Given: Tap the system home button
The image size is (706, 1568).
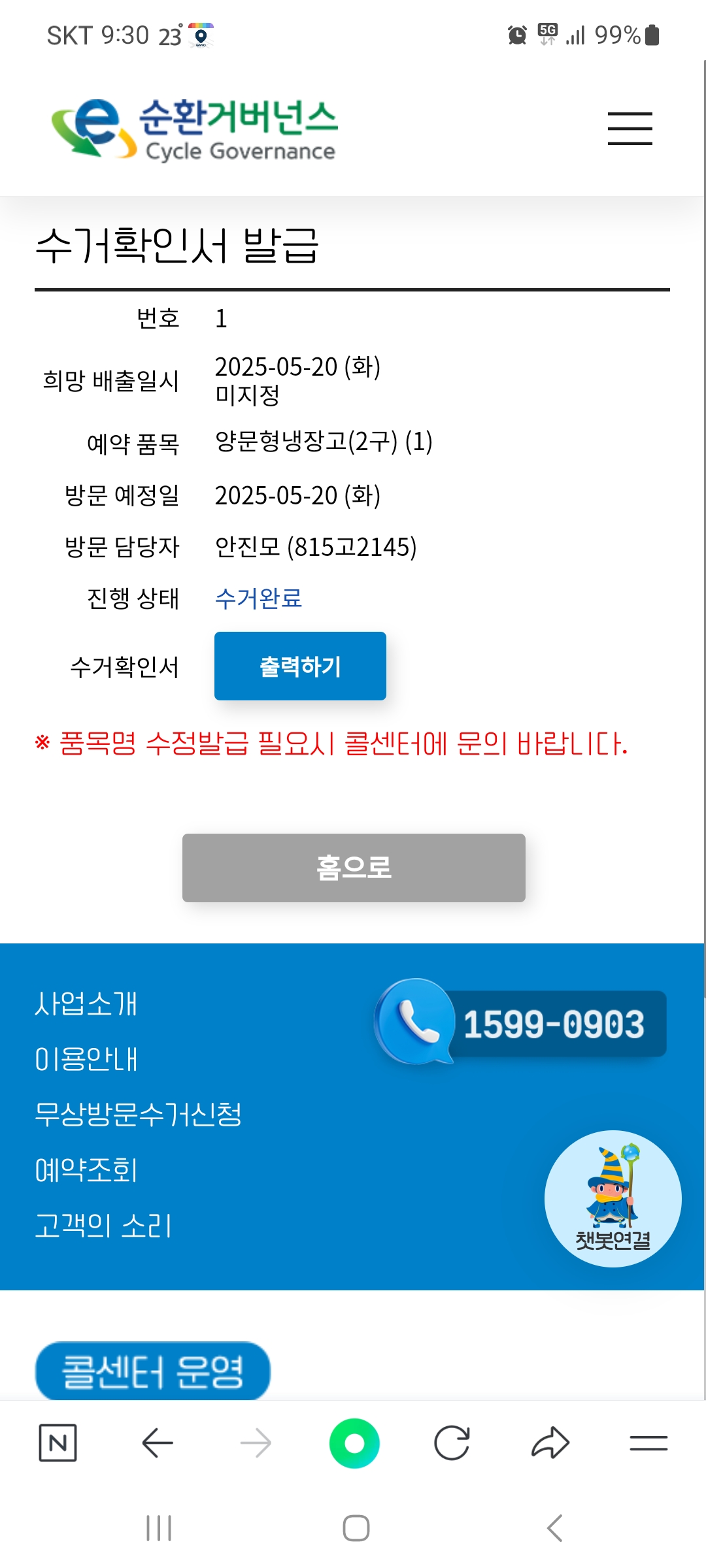Looking at the screenshot, I should click(x=356, y=1527).
